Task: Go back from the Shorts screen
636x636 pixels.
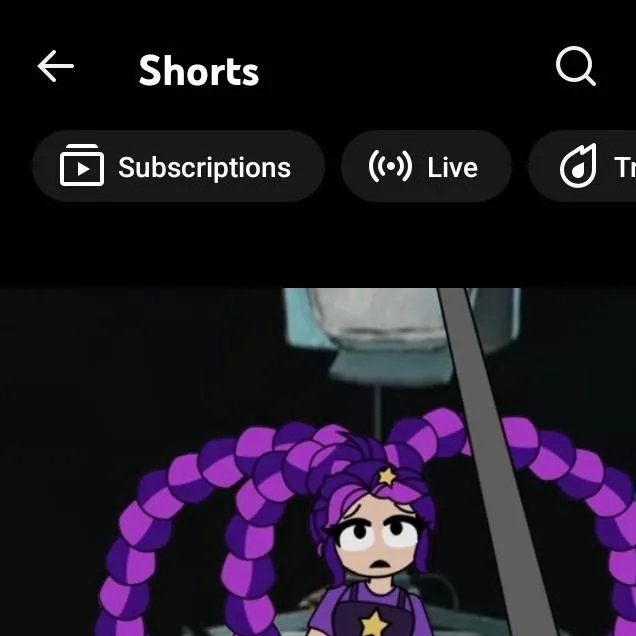Action: tap(56, 68)
